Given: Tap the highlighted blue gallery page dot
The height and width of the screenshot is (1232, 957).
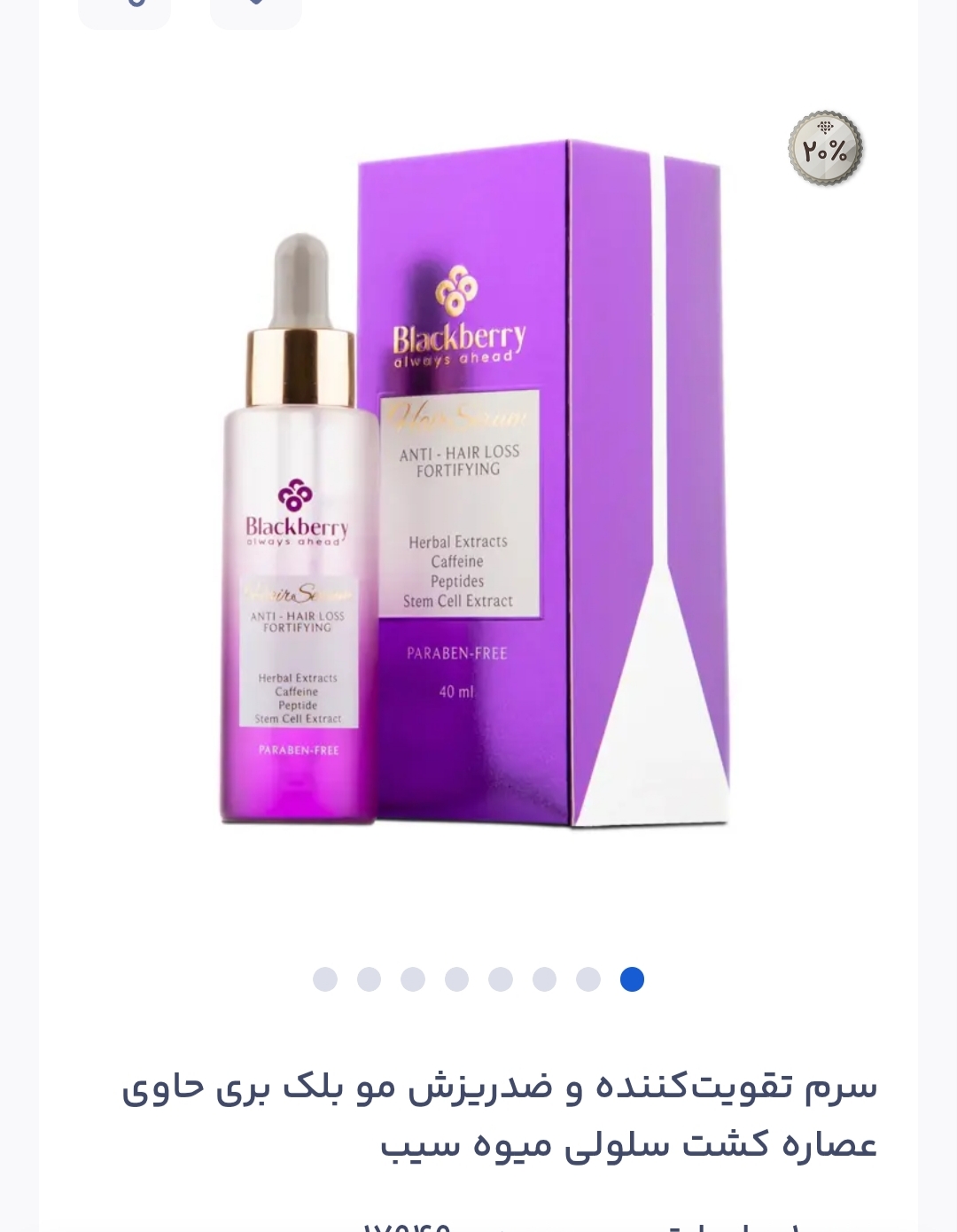Looking at the screenshot, I should click(x=632, y=979).
